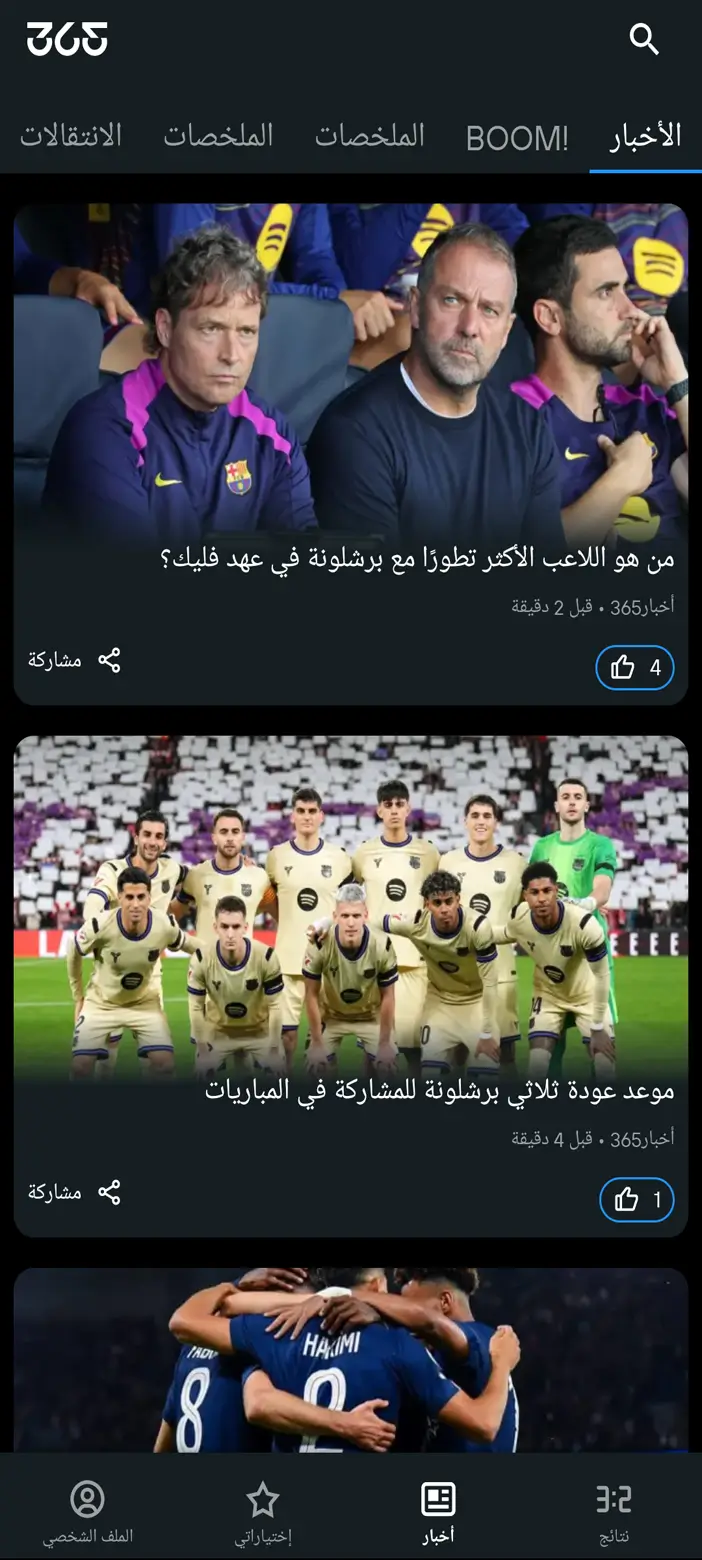The height and width of the screenshot is (1560, 702).
Task: Open the الملف الشخصي profile tab
Action: (88, 1513)
